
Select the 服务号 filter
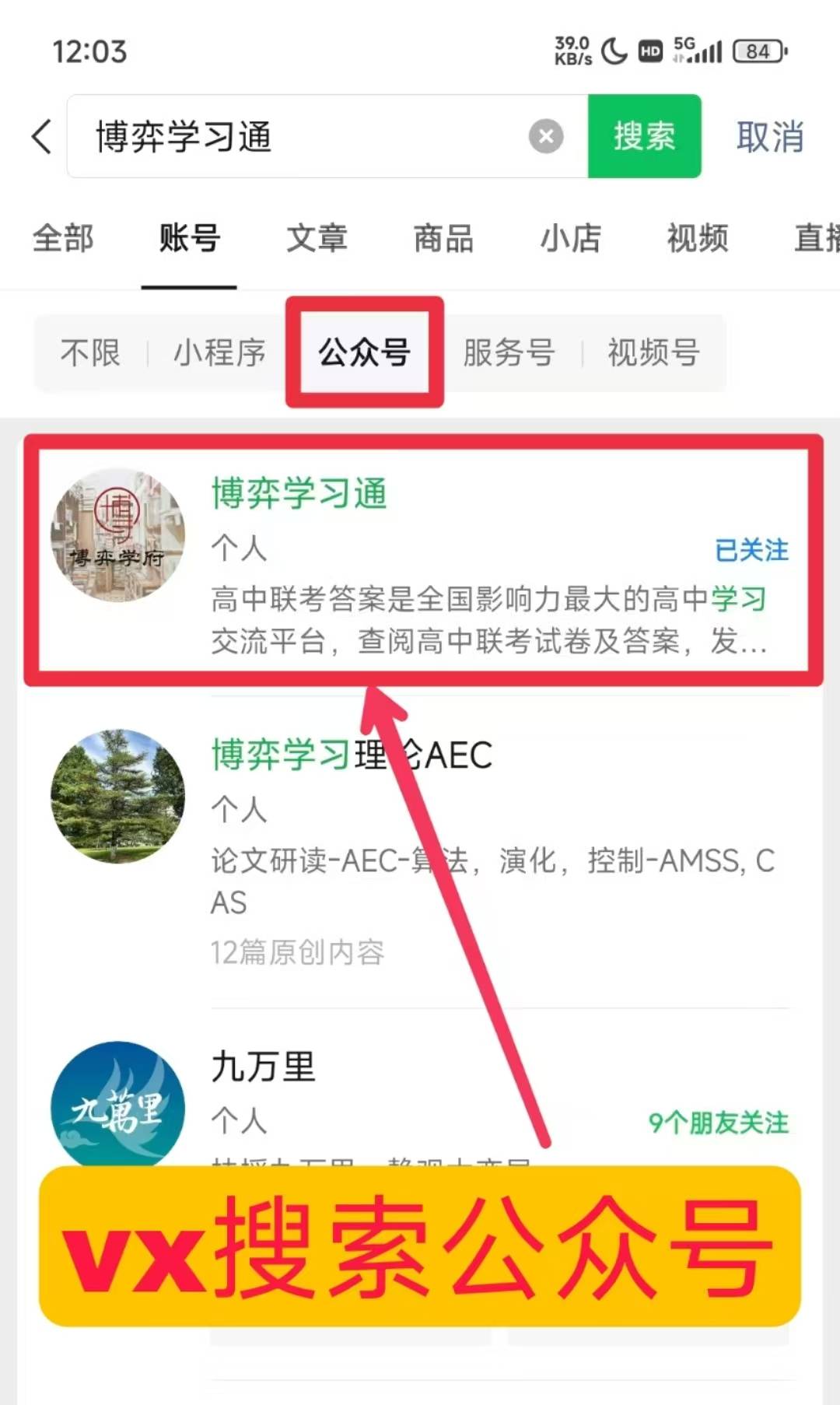pos(509,353)
